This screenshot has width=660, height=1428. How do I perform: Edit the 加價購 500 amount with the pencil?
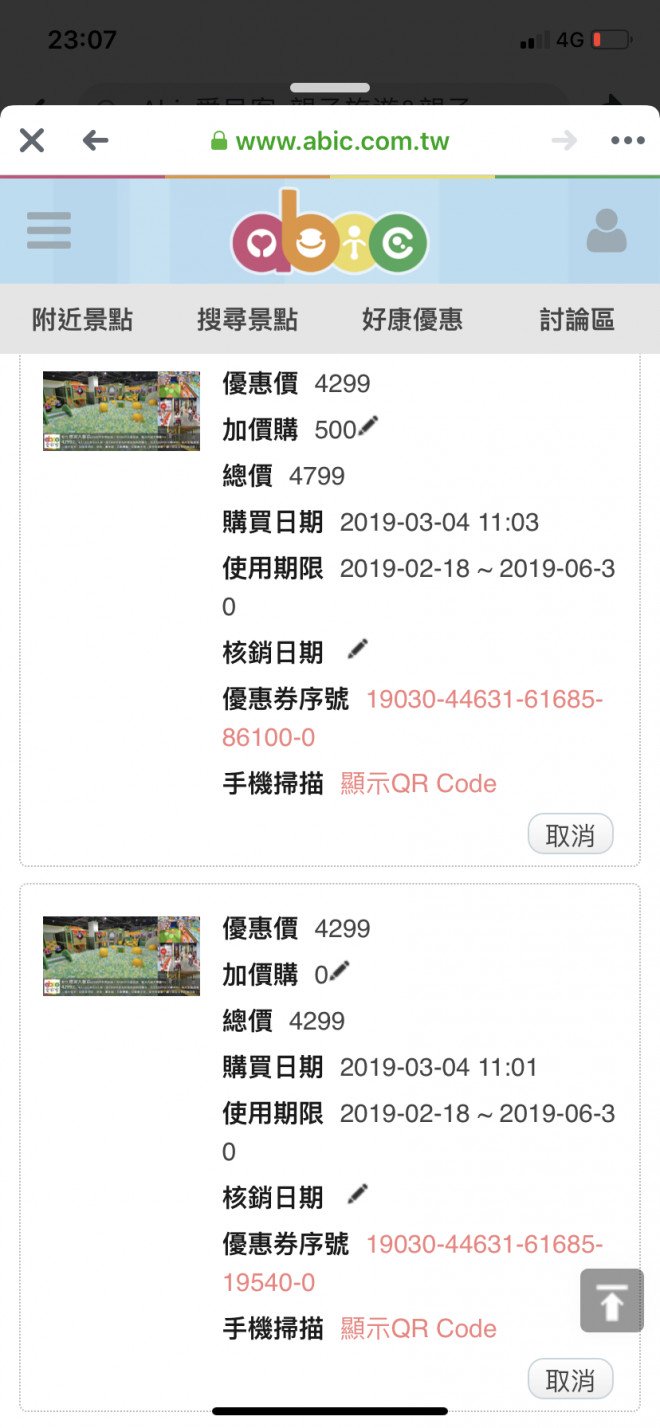[x=369, y=426]
